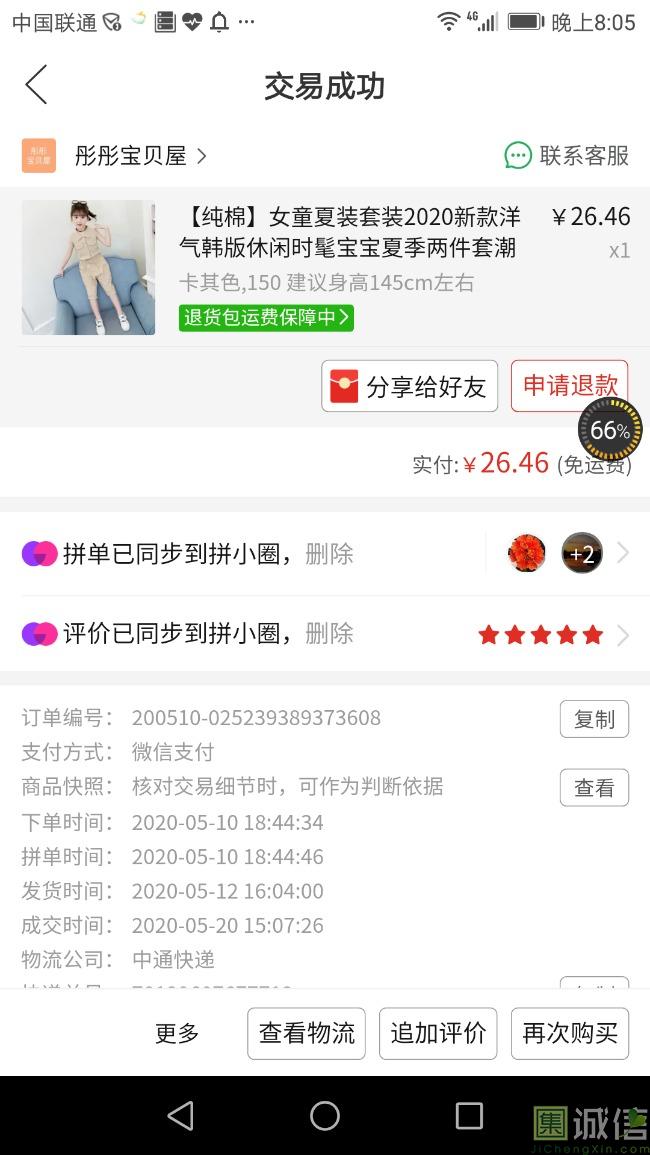View group-buy members with +2 avatars
Image resolution: width=650 pixels, height=1155 pixels.
(581, 554)
